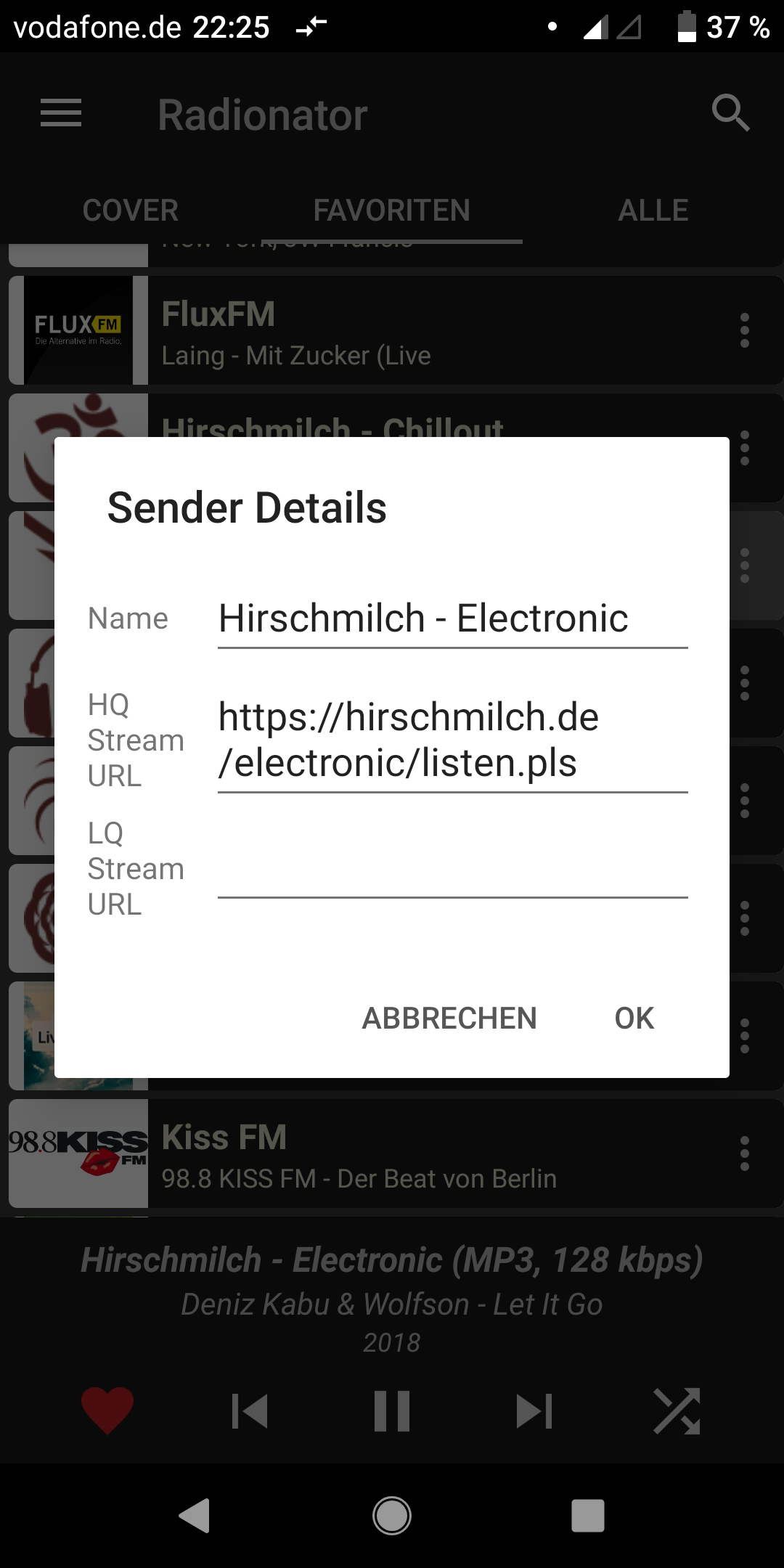Go back with the system back button

pyautogui.click(x=195, y=1516)
